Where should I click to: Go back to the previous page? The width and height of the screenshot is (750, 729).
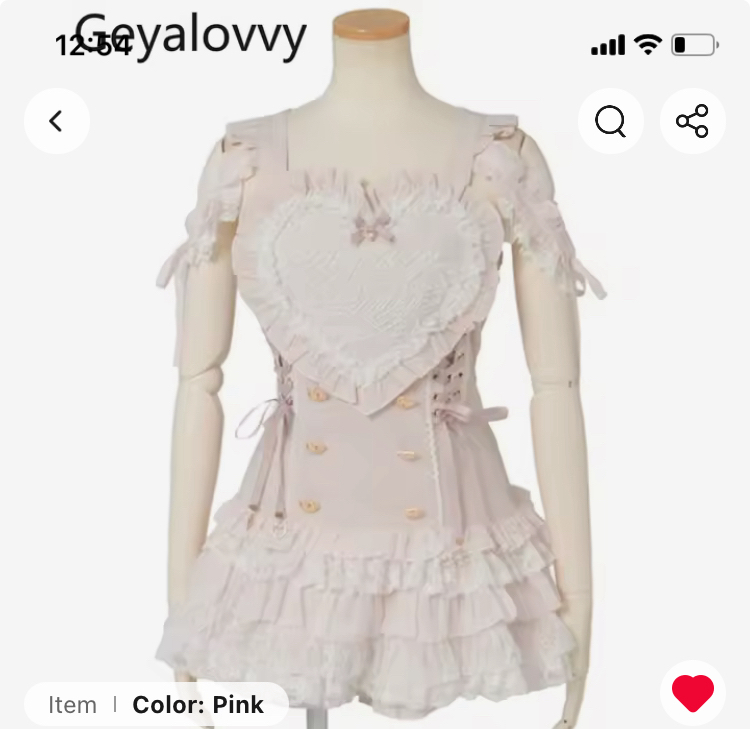[x=56, y=121]
